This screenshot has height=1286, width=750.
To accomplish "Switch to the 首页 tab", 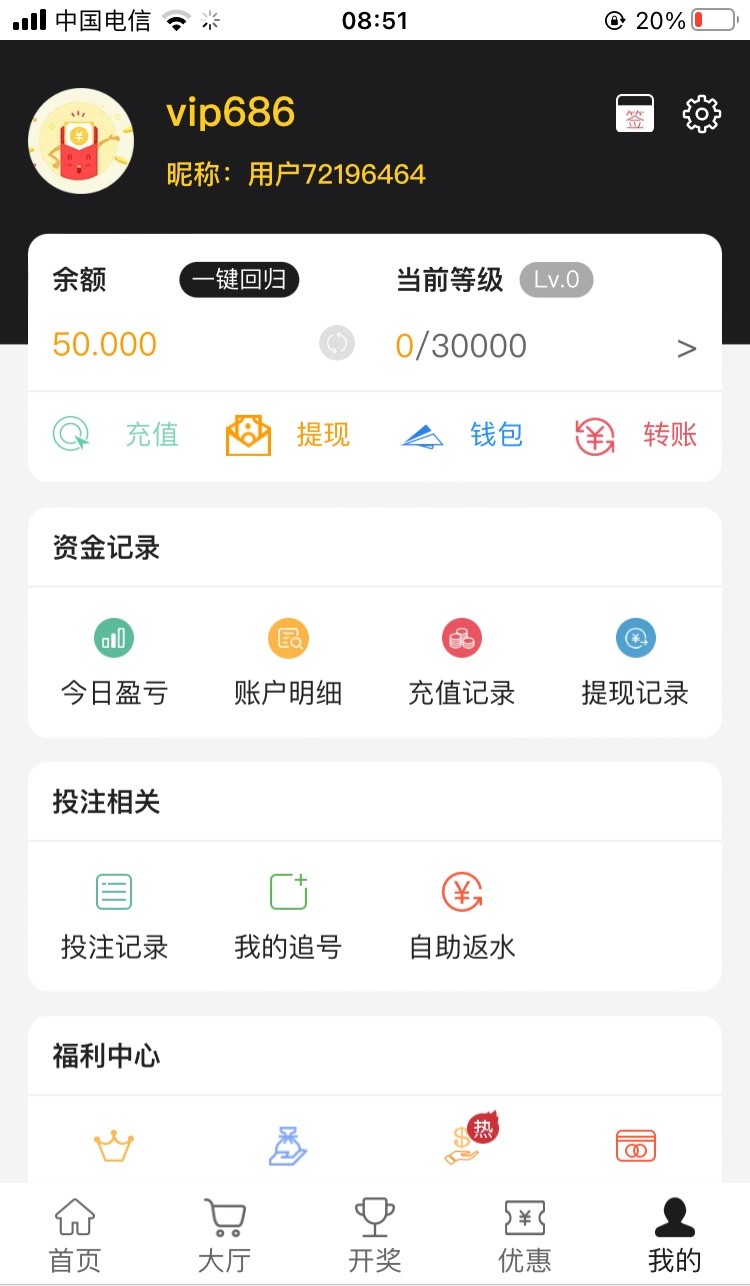I will 75,1236.
